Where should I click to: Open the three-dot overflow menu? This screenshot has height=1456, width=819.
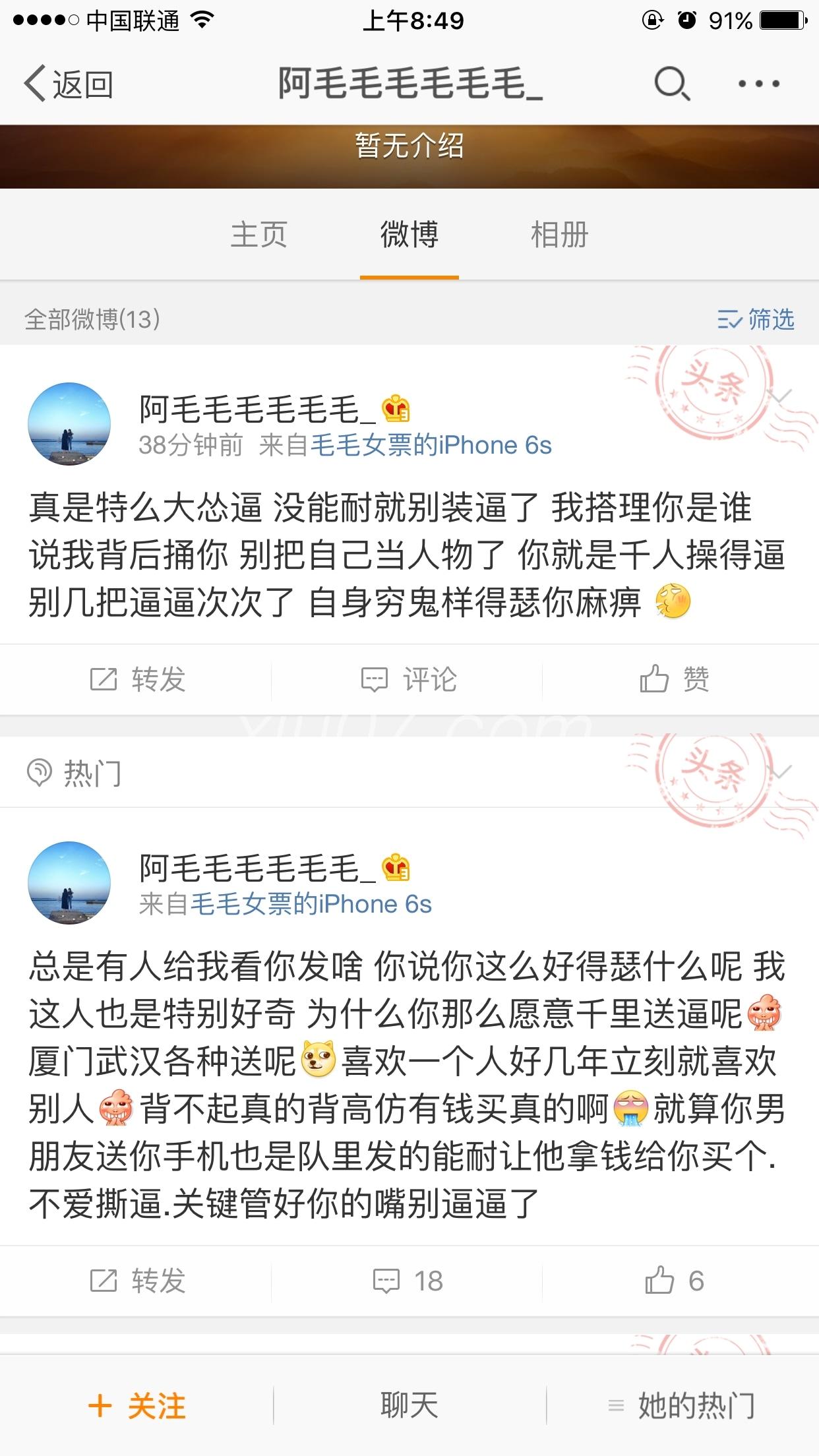point(758,84)
